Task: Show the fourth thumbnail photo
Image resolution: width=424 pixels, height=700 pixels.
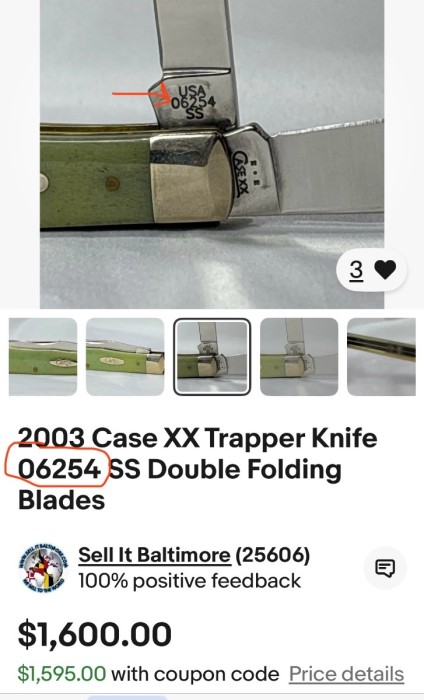Action: click(299, 357)
